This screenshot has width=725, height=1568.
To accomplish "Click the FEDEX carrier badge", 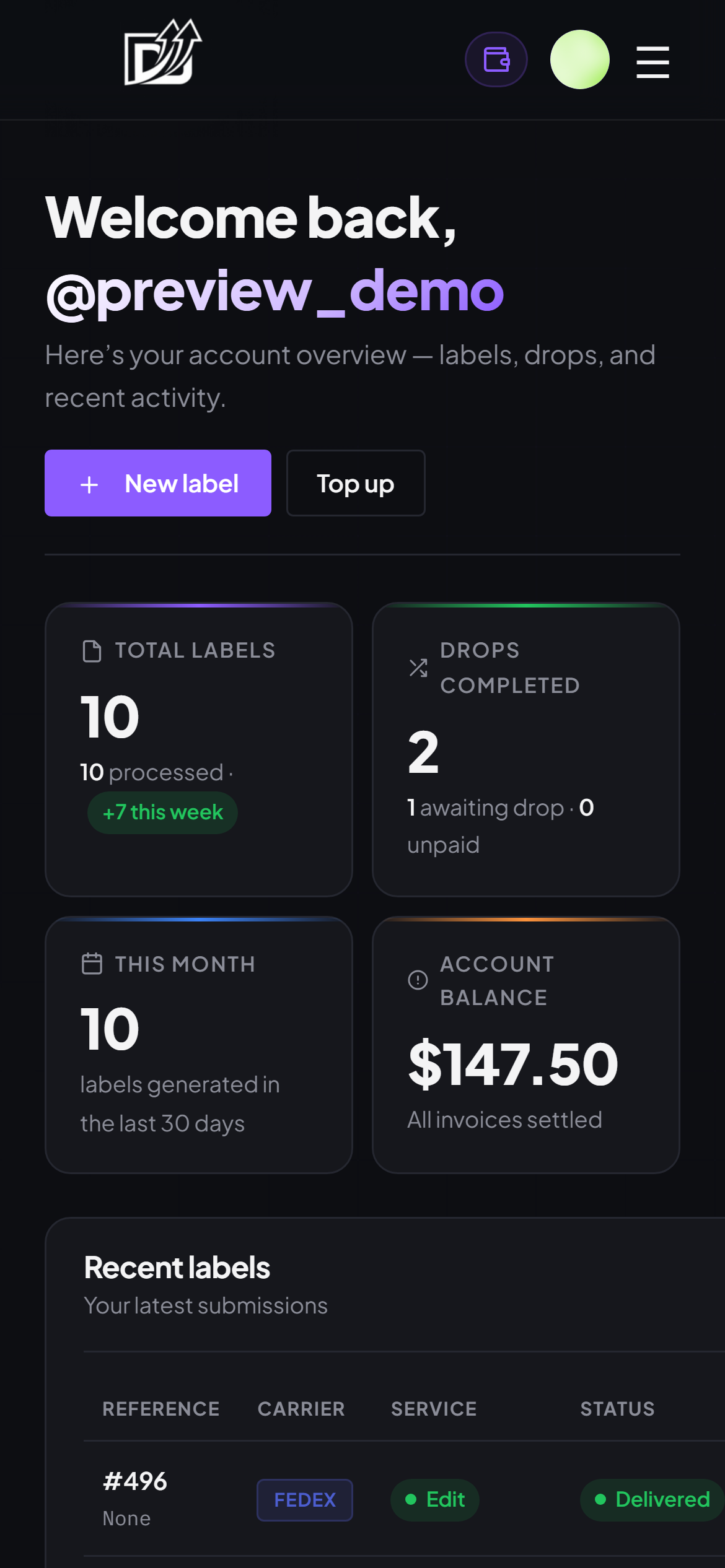I will [x=304, y=1500].
